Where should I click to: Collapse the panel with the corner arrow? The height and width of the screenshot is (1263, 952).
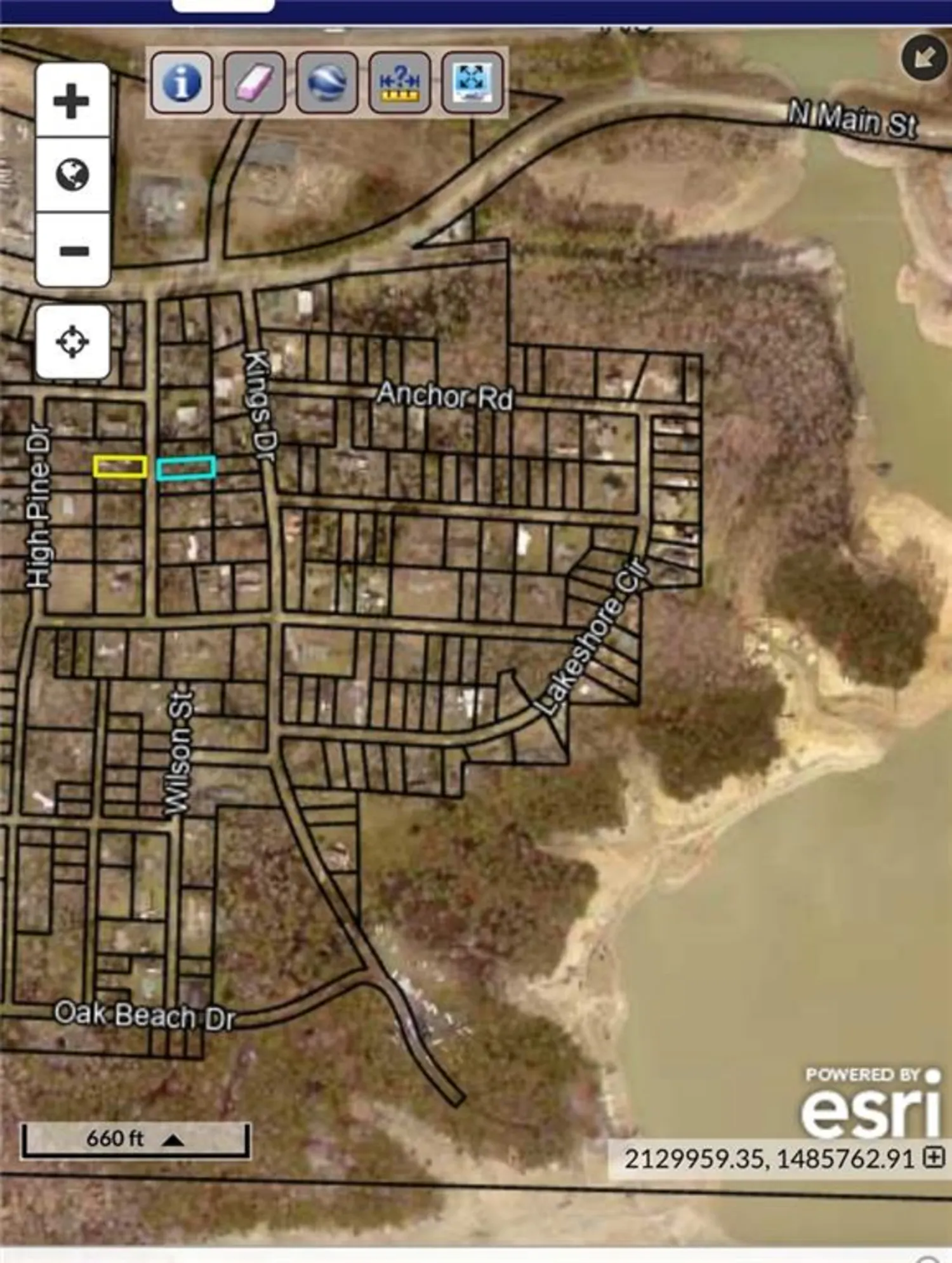tap(924, 58)
